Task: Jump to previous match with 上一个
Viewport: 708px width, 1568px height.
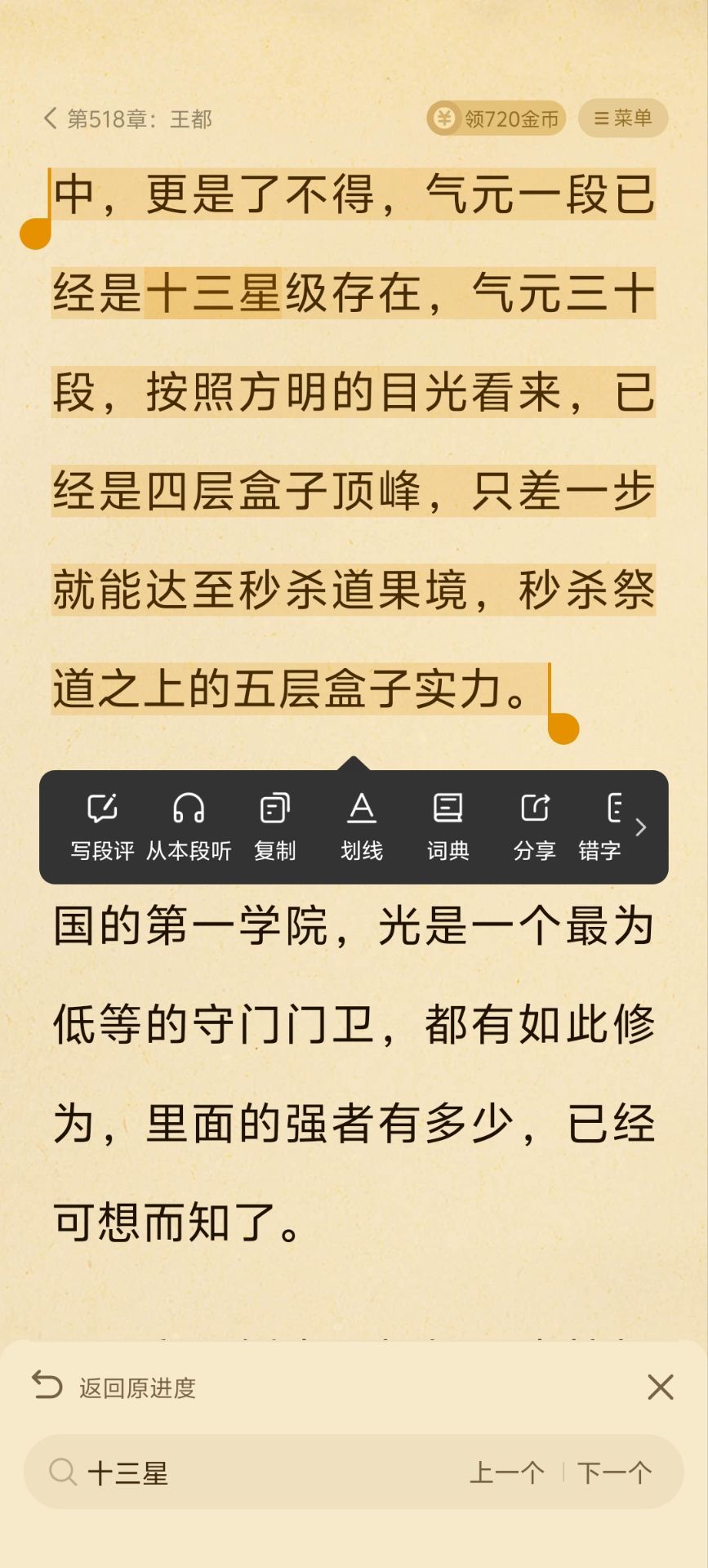Action: pyautogui.click(x=506, y=1472)
